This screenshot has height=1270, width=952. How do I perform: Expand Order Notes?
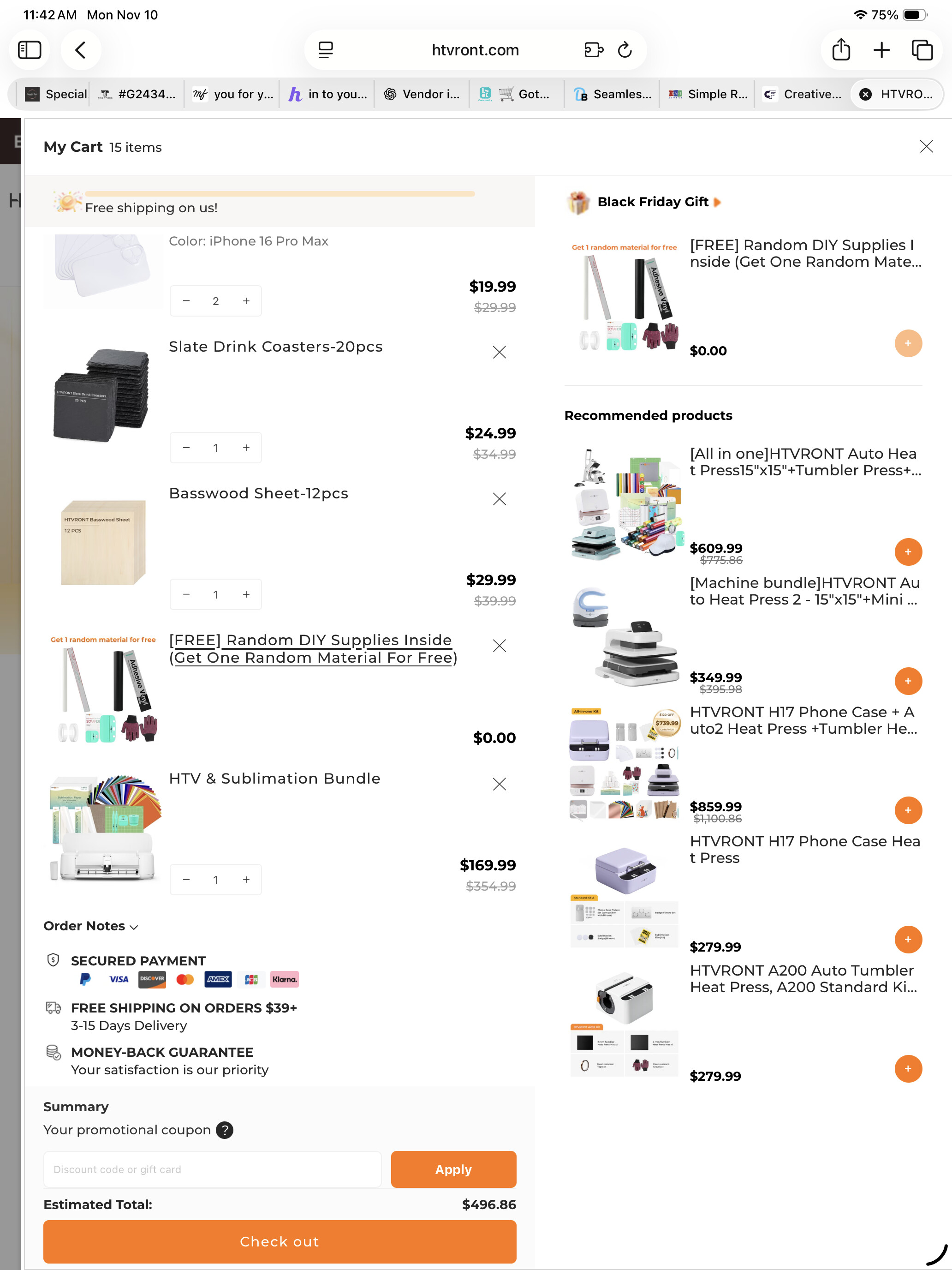[91, 926]
